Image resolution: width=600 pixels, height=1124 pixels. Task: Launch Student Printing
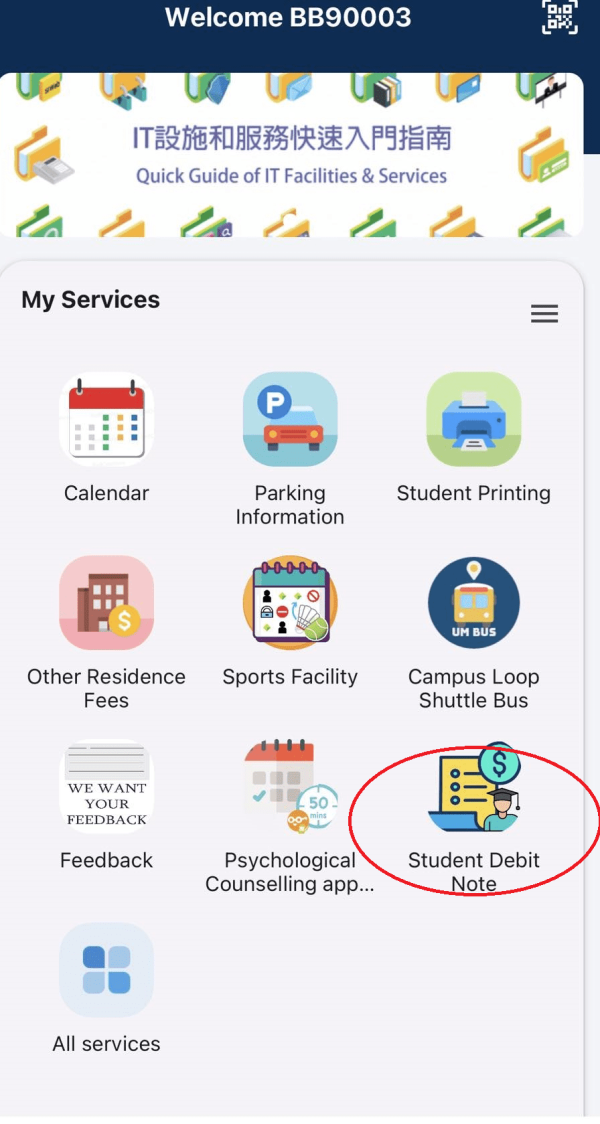pos(473,420)
